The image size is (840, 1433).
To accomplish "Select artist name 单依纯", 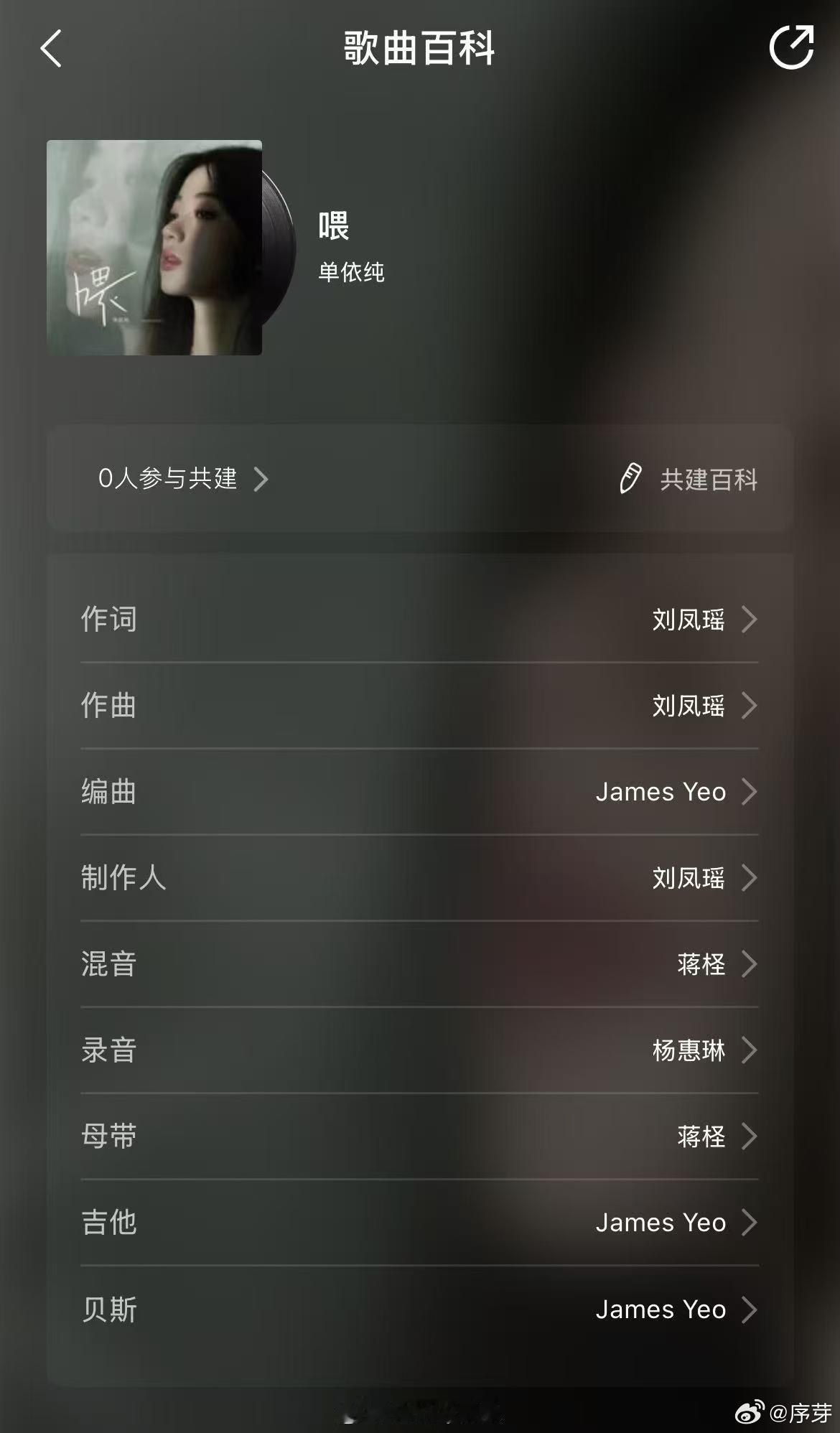I will (350, 273).
